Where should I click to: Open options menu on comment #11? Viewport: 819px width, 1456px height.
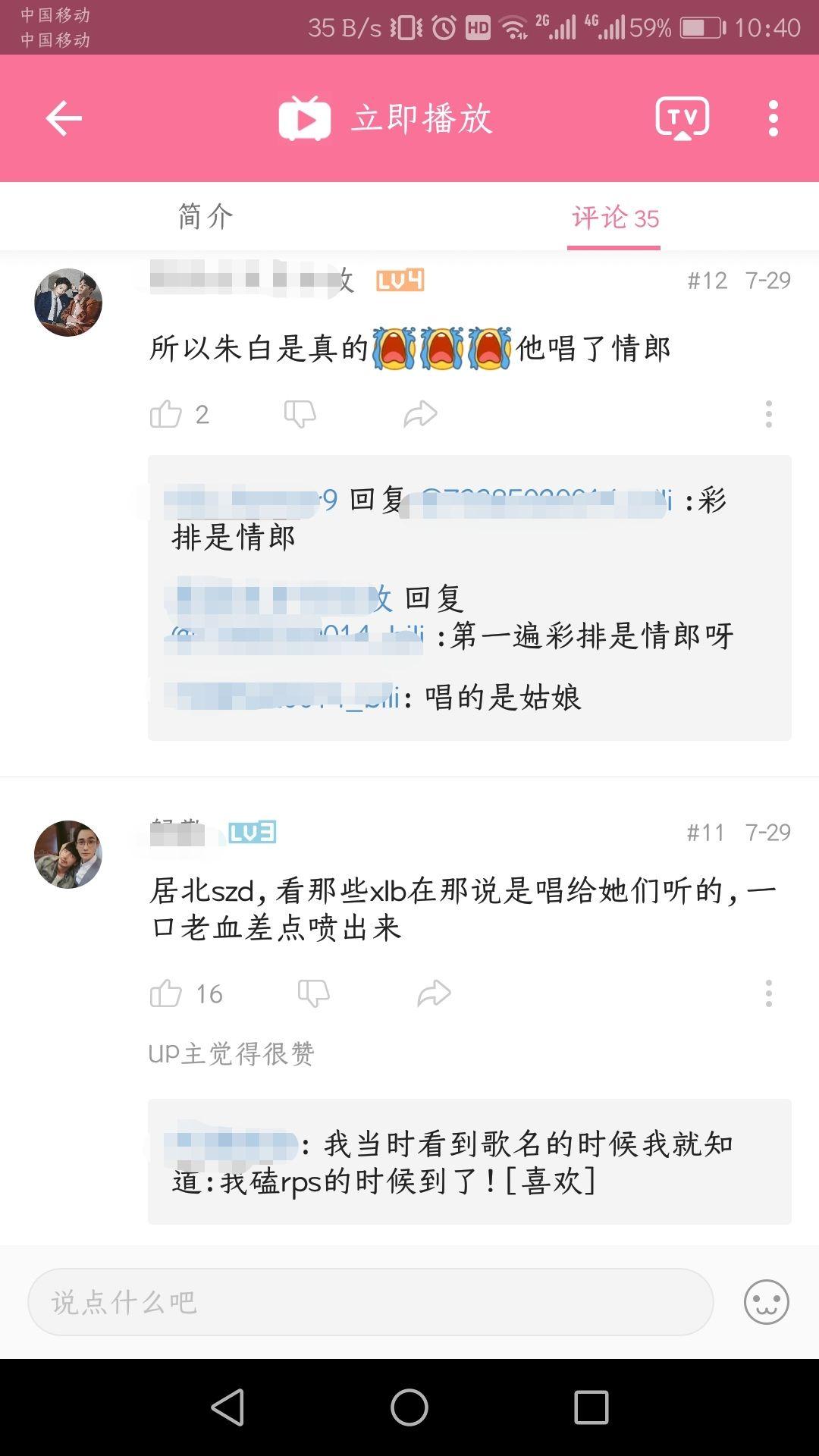click(x=768, y=993)
